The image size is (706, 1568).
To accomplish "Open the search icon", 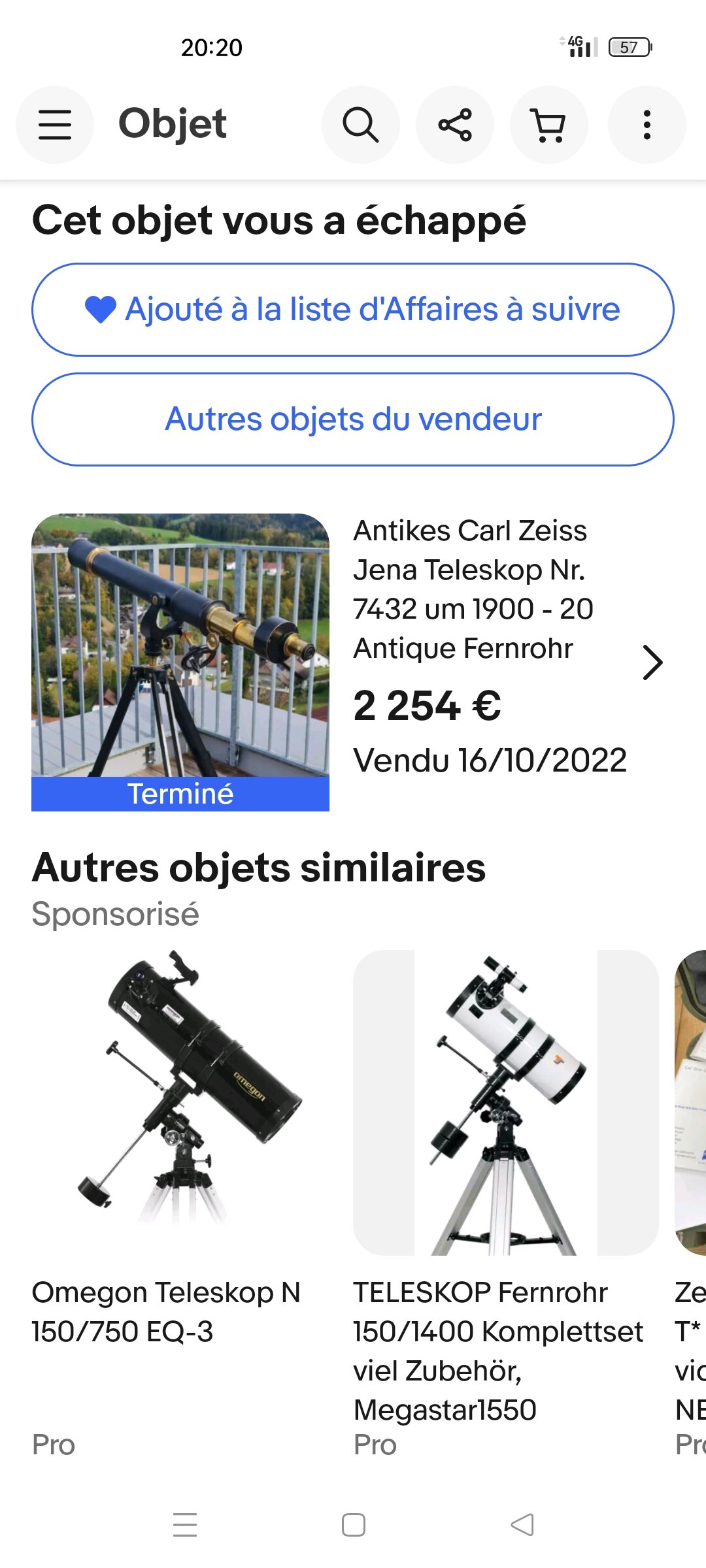I will (361, 124).
